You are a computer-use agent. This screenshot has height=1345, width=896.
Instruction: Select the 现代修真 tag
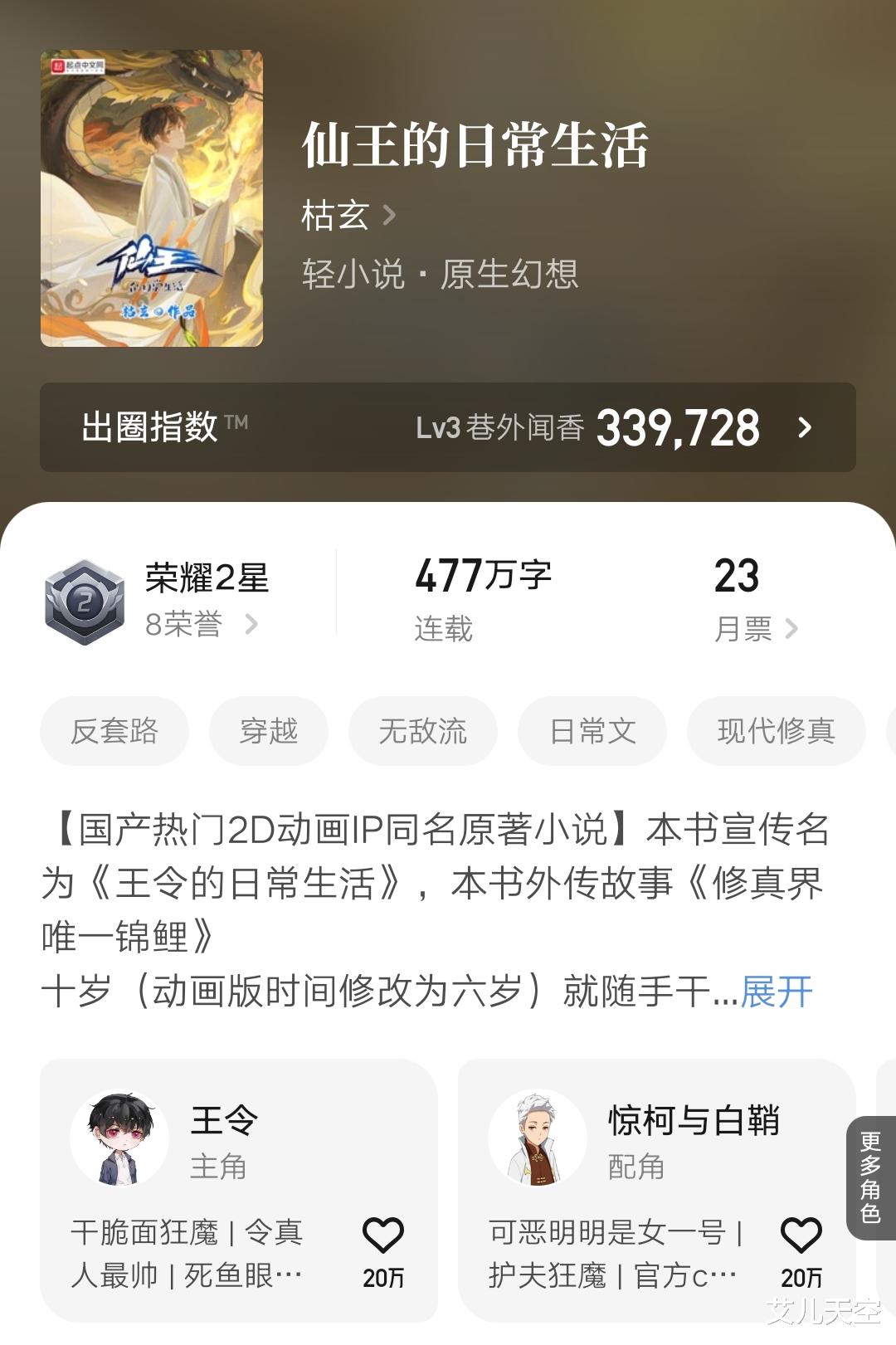pyautogui.click(x=777, y=730)
